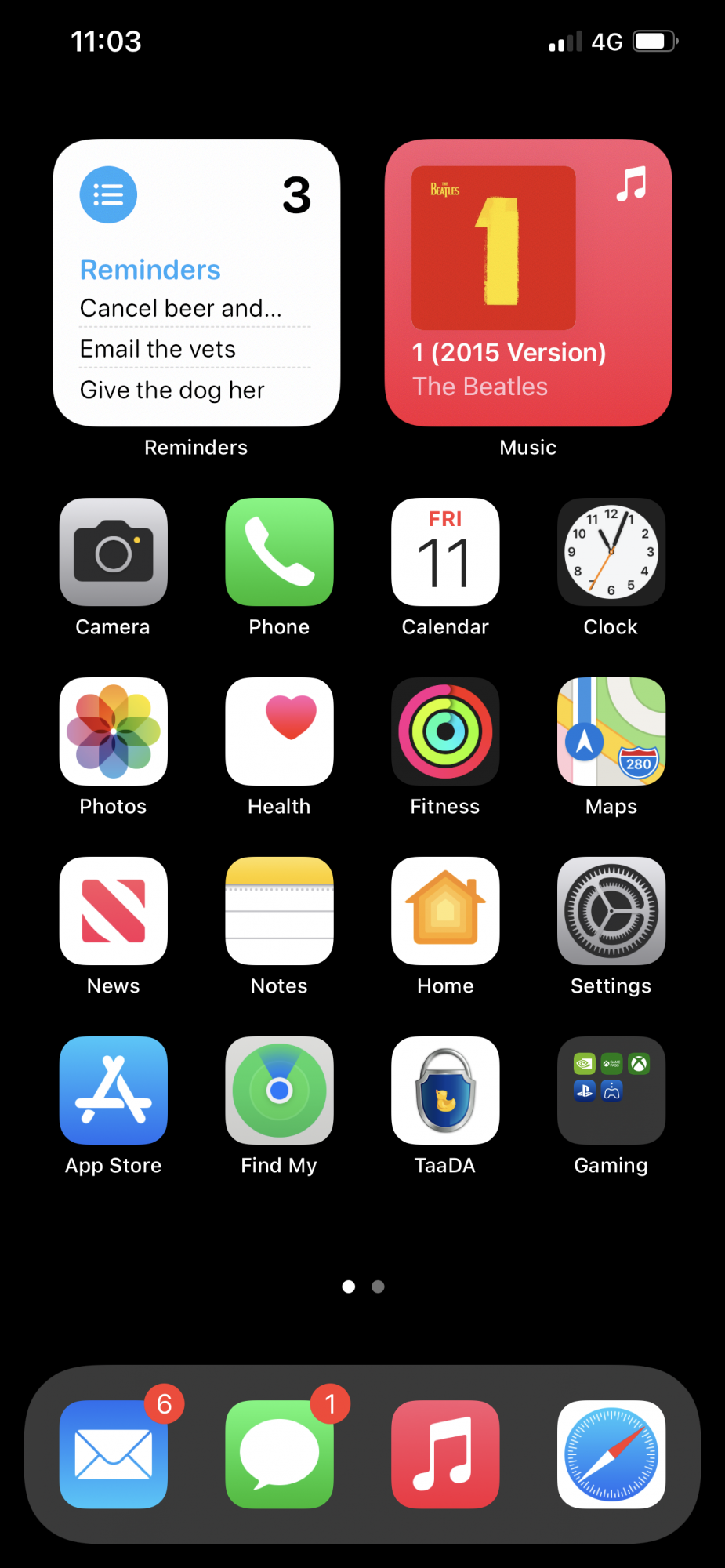Open the News app
Viewport: 725px width, 1568px height.
click(113, 911)
